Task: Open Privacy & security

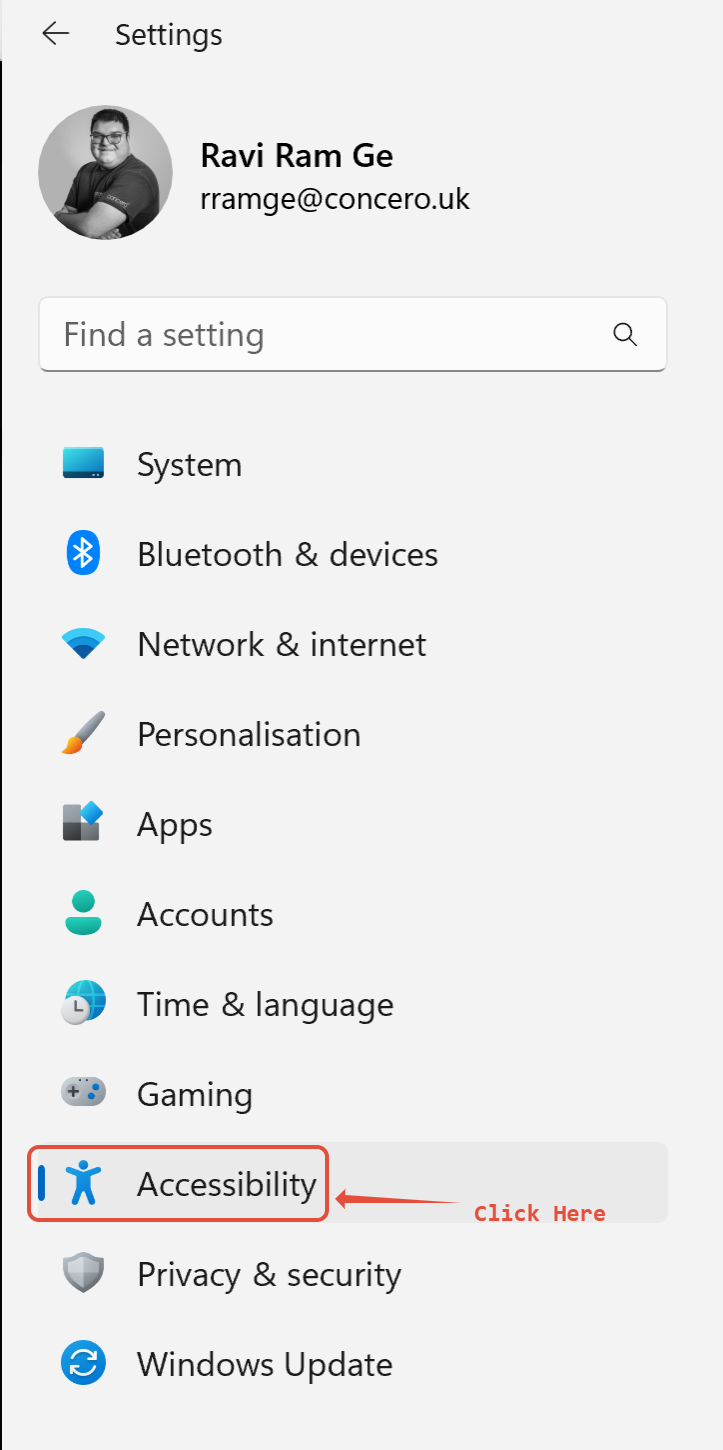Action: pyautogui.click(x=268, y=1275)
